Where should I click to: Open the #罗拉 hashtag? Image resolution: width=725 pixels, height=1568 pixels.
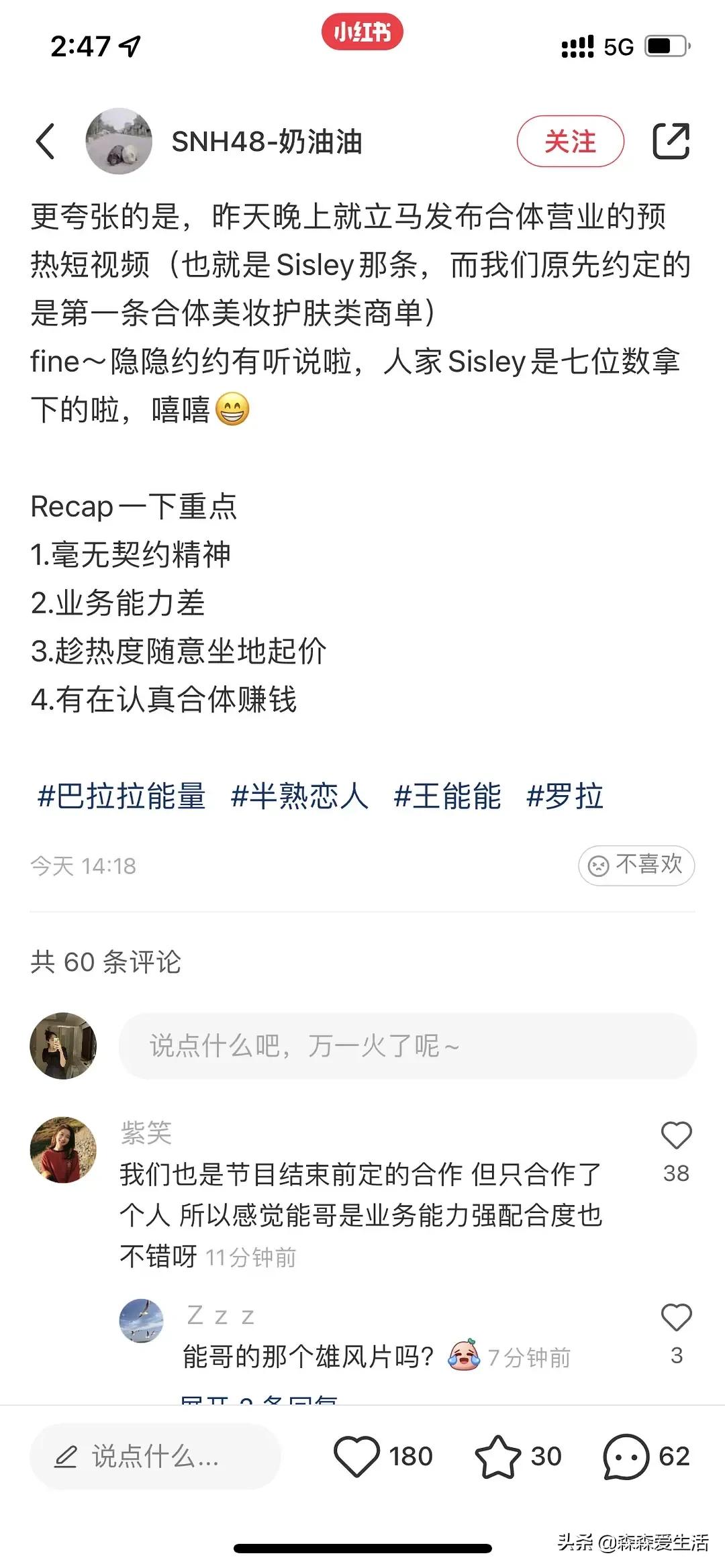[565, 796]
